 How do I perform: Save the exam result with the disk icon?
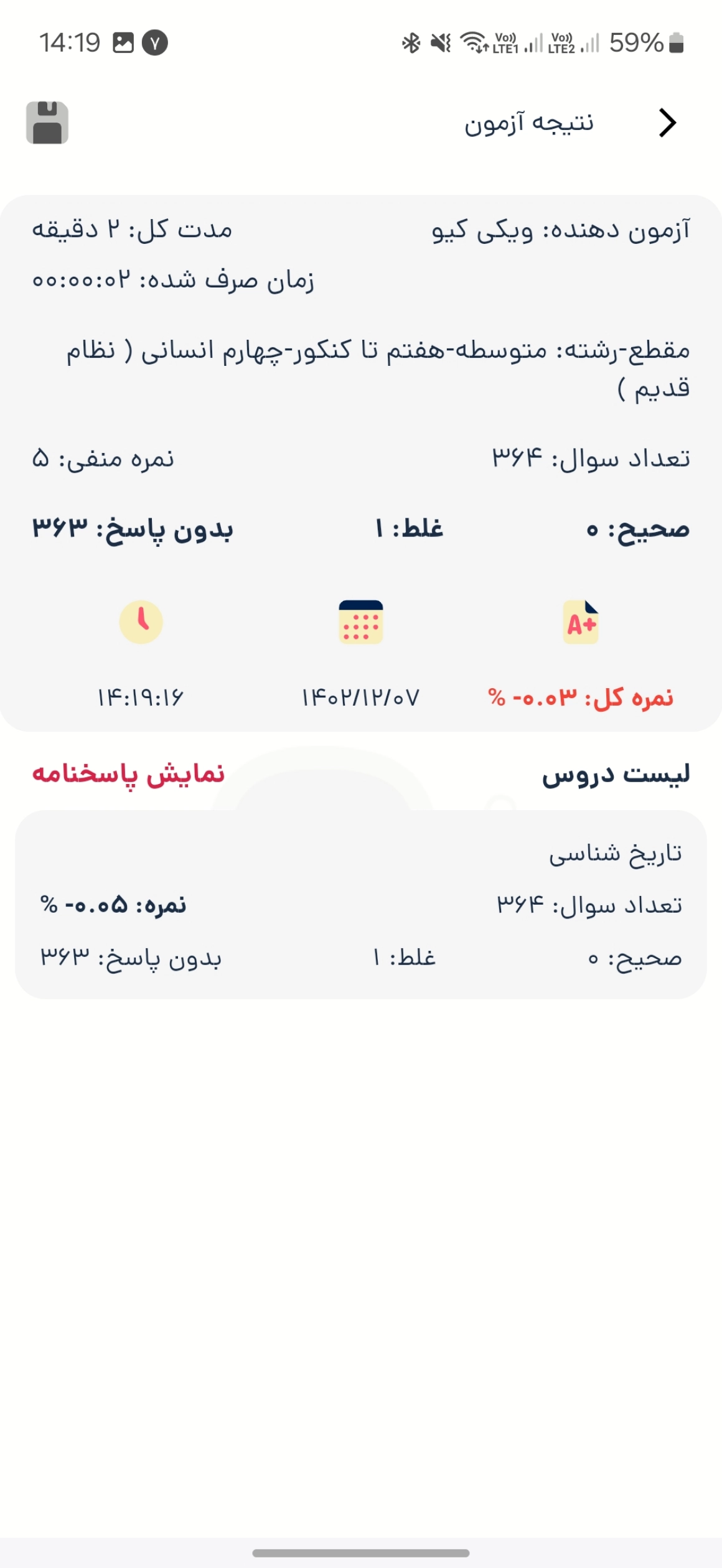pyautogui.click(x=47, y=123)
